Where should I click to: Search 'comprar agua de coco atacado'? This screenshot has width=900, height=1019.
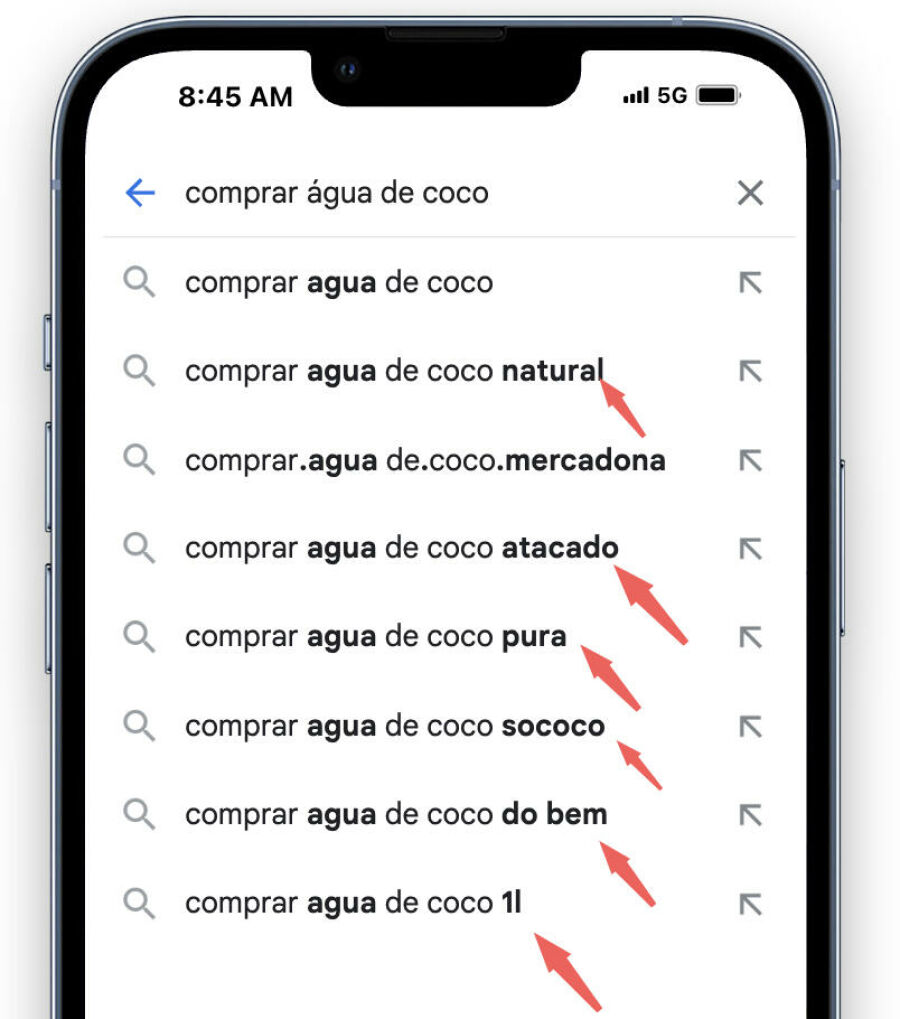click(401, 549)
